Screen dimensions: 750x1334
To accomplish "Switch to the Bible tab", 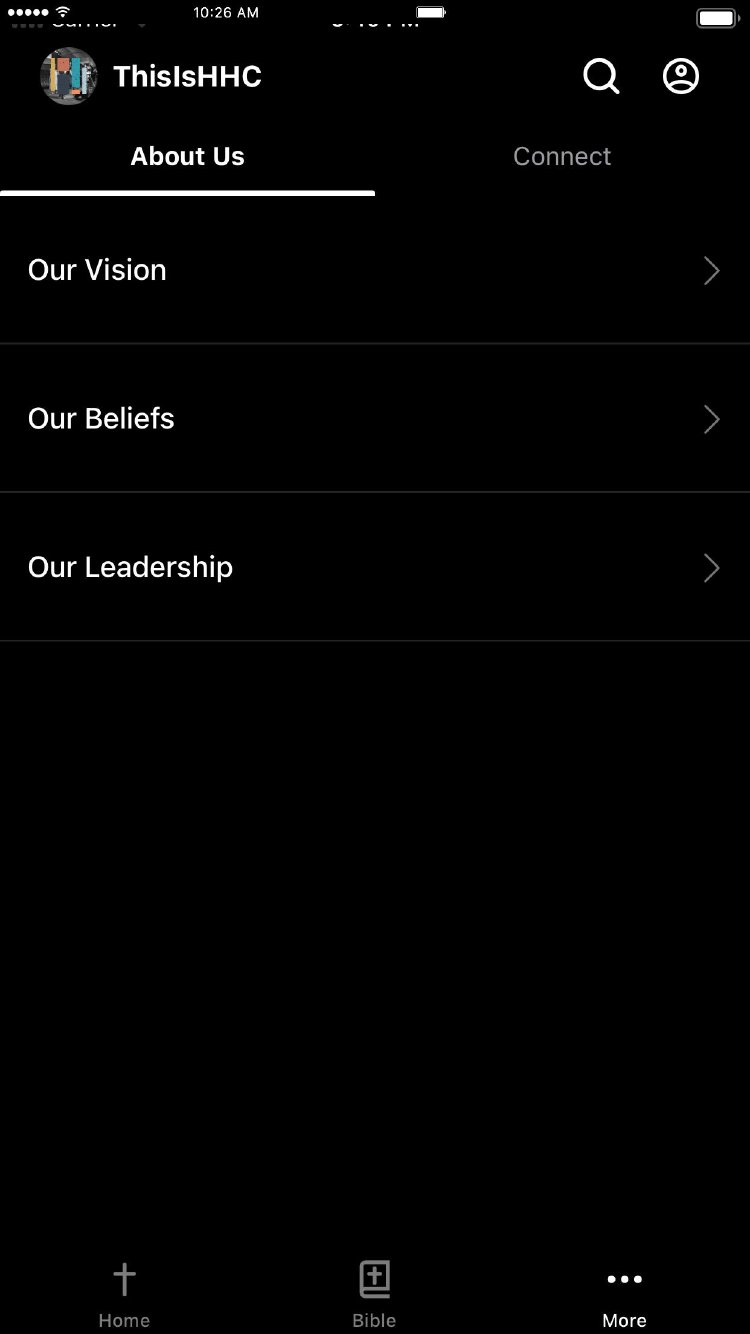I will pyautogui.click(x=374, y=1293).
